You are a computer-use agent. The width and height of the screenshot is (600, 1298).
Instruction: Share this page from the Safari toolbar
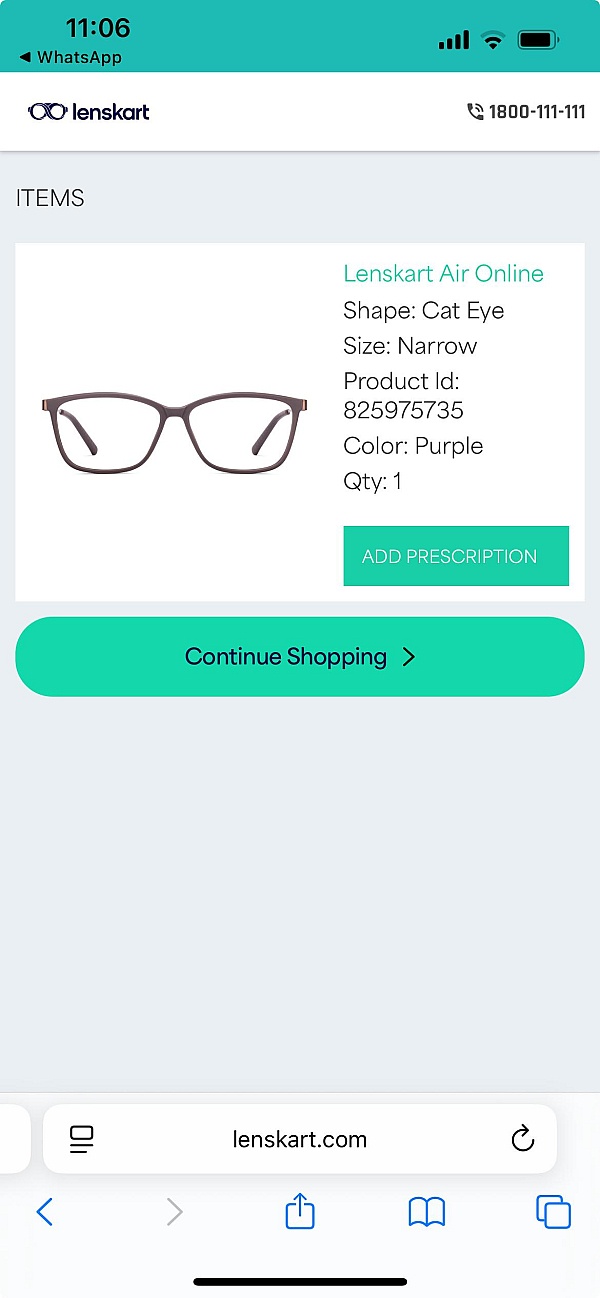(x=300, y=1212)
